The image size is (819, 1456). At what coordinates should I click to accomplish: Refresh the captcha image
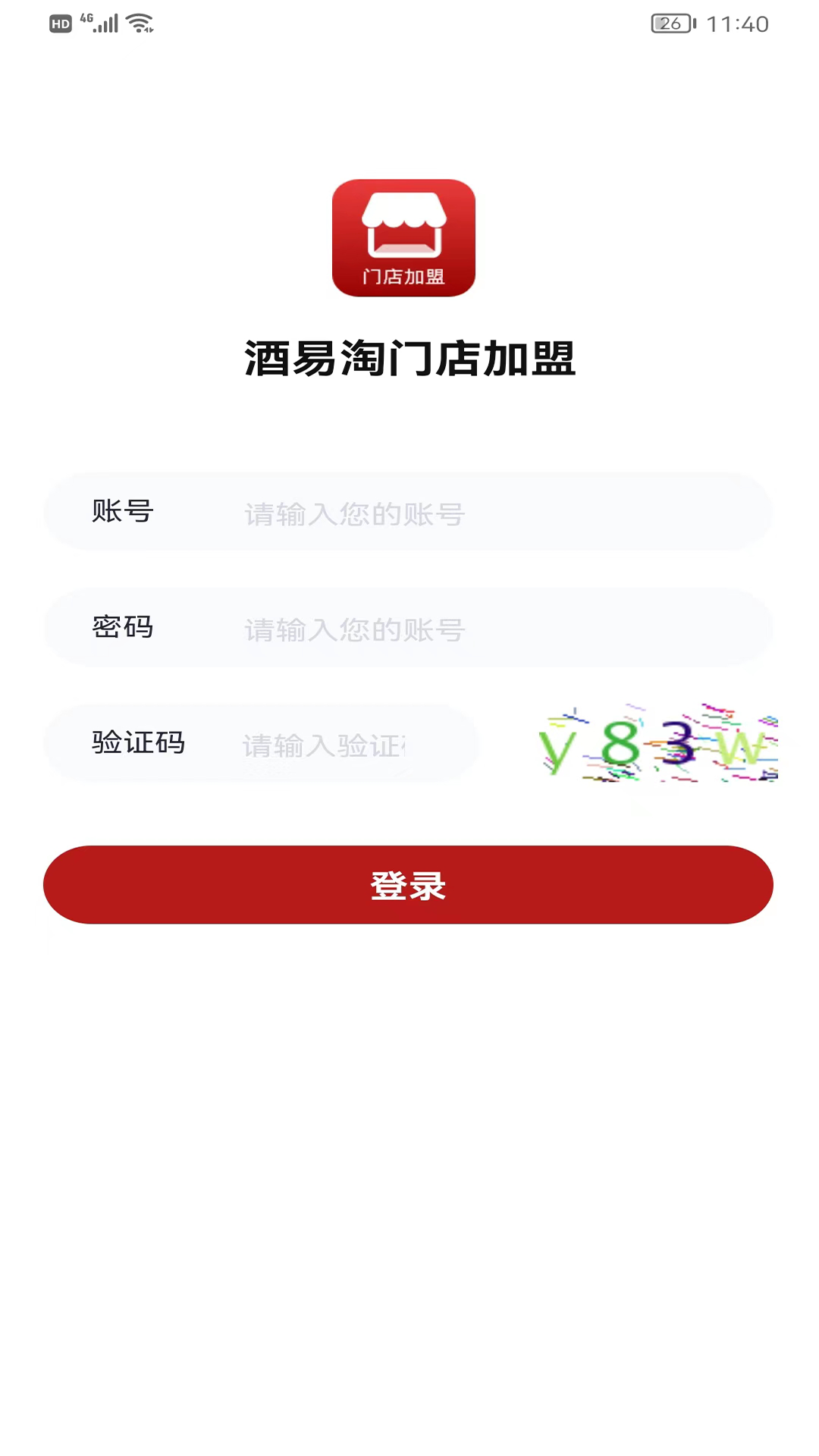tap(657, 743)
